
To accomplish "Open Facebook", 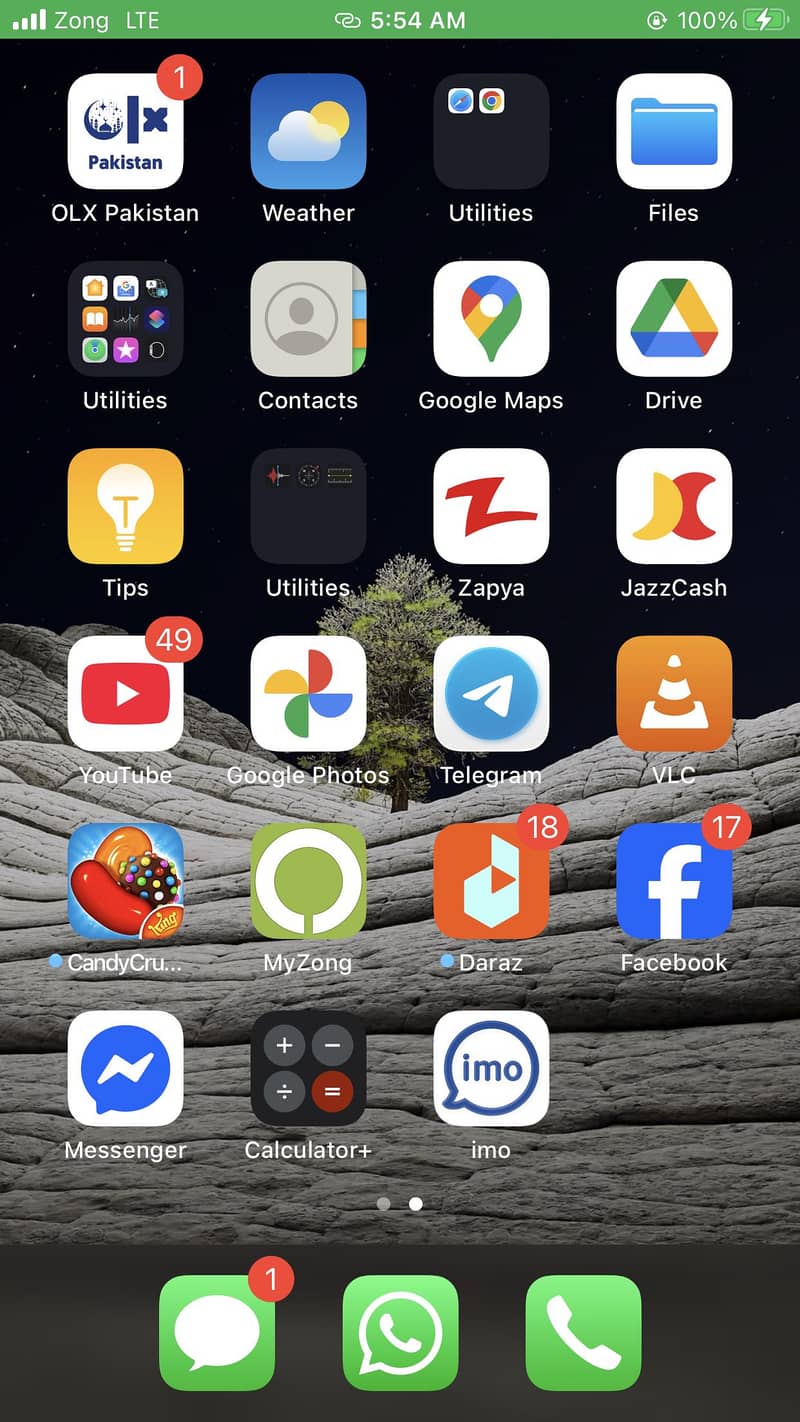I will tap(673, 880).
